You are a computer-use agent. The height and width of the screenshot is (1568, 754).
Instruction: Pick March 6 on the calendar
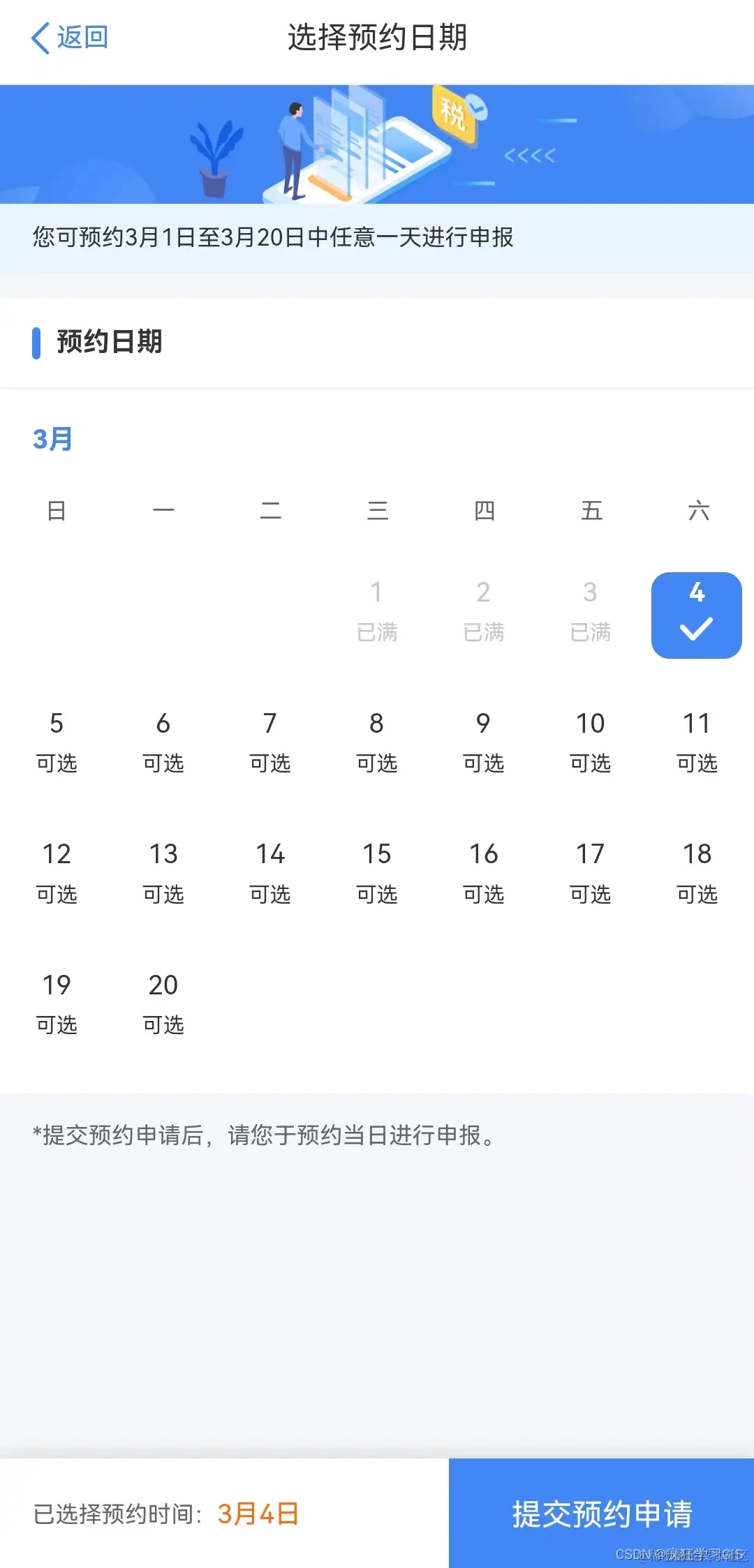(163, 742)
